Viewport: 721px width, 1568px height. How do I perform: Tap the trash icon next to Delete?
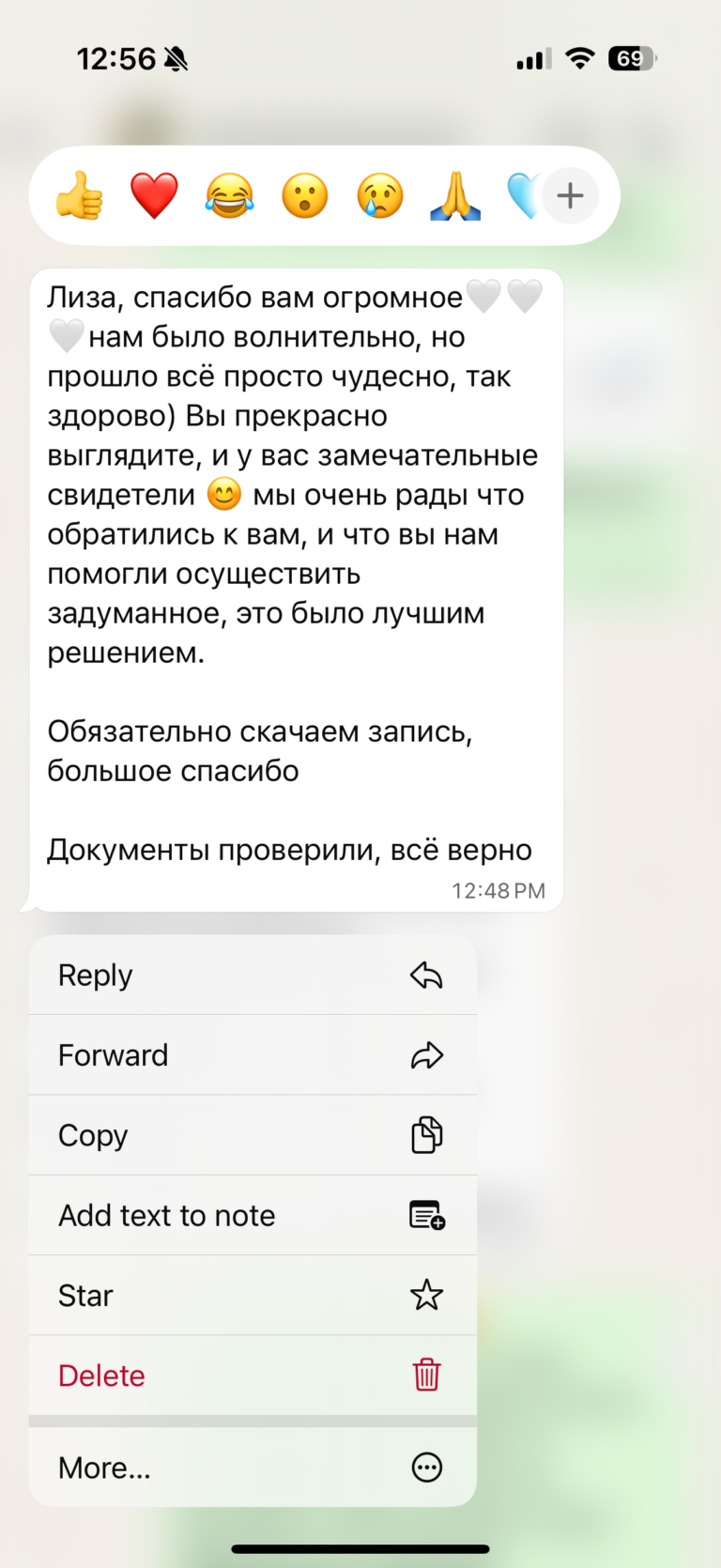(x=427, y=1375)
